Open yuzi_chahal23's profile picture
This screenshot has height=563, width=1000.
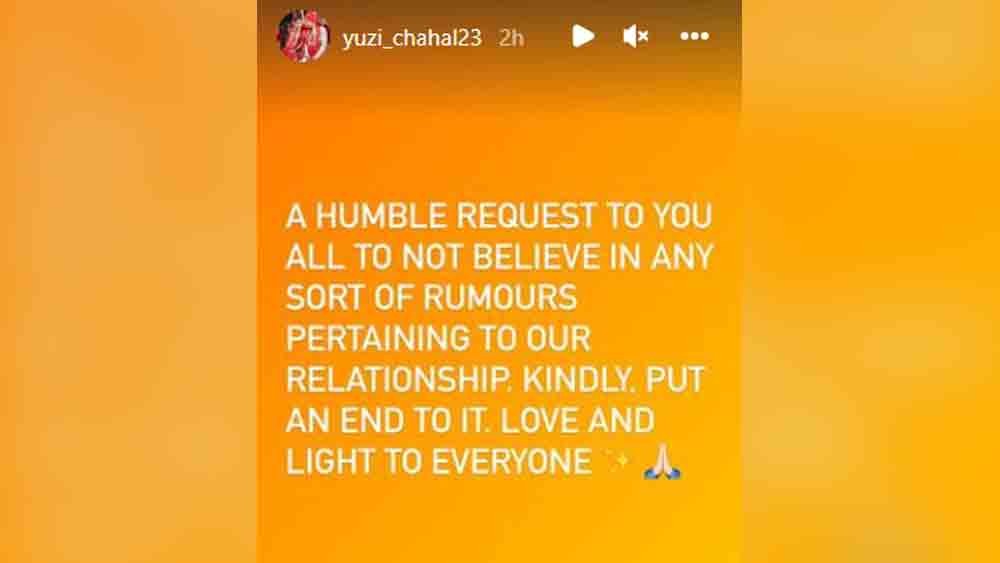(x=302, y=37)
